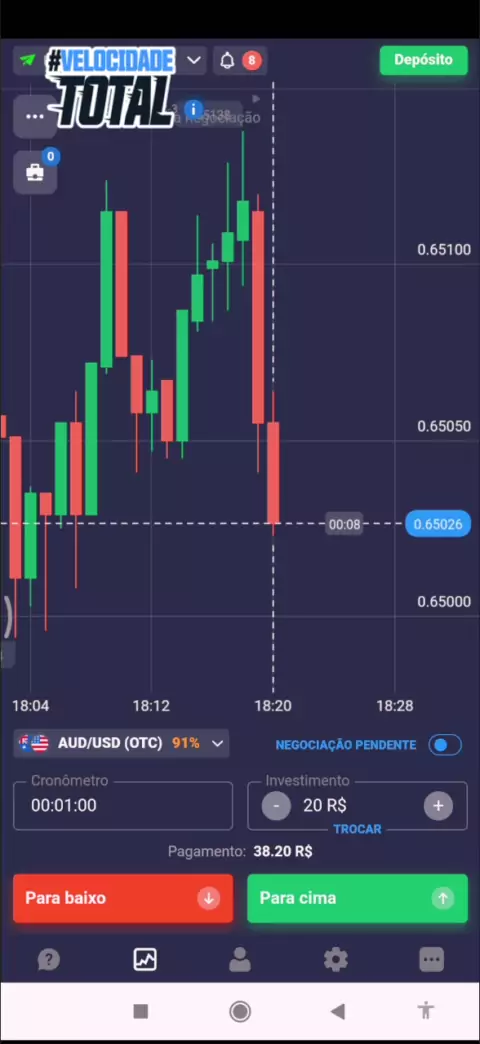The height and width of the screenshot is (1044, 480).
Task: Expand the AUD/USD (OTC) asset selector
Action: pyautogui.click(x=121, y=743)
